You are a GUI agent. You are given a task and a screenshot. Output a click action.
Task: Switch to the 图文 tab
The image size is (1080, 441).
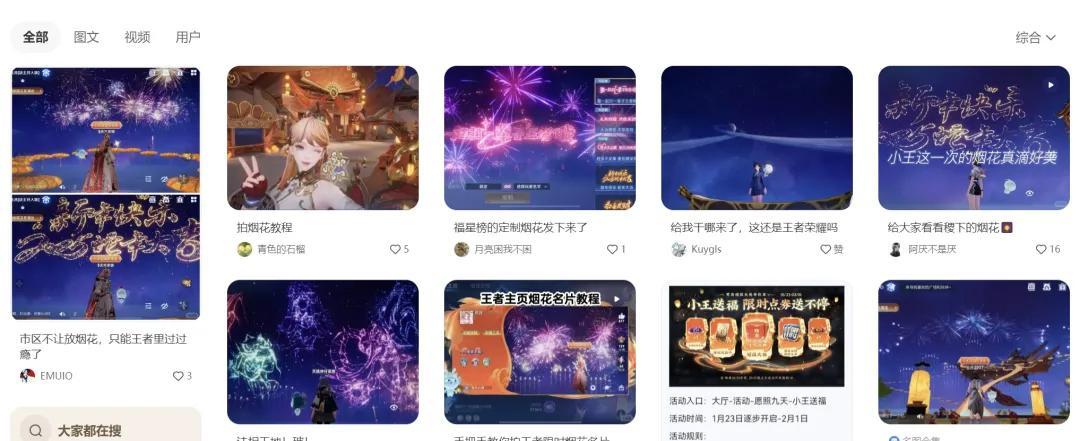(x=86, y=37)
